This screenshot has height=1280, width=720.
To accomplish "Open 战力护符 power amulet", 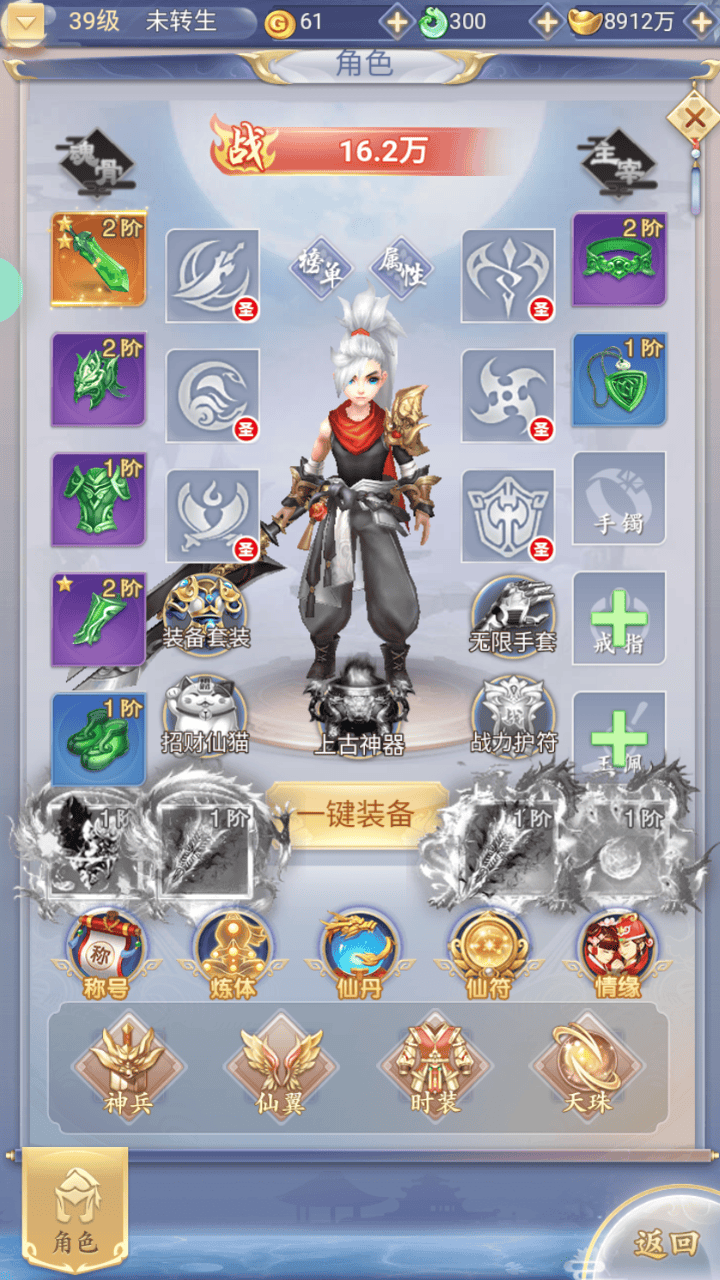I will pyautogui.click(x=512, y=715).
